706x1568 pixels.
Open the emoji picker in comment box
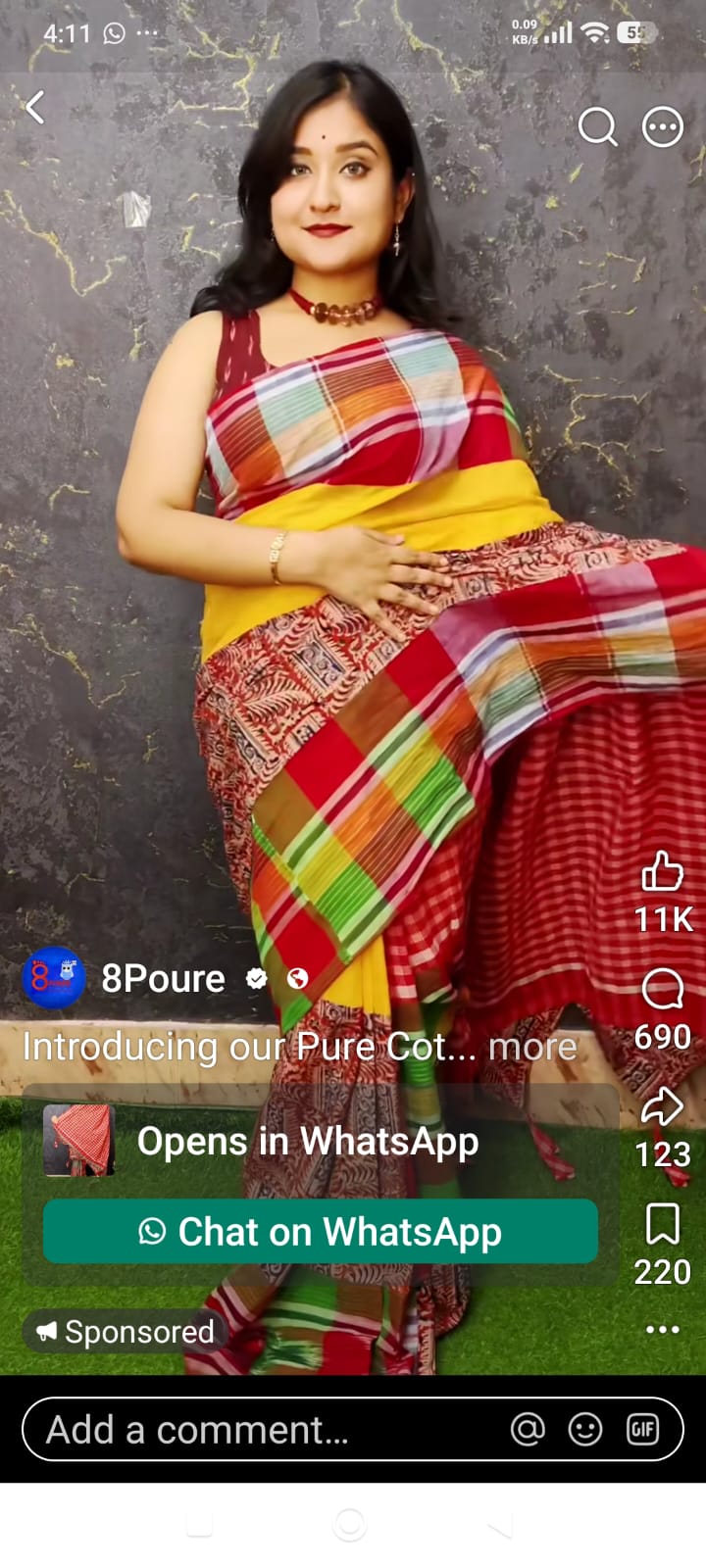point(585,1430)
